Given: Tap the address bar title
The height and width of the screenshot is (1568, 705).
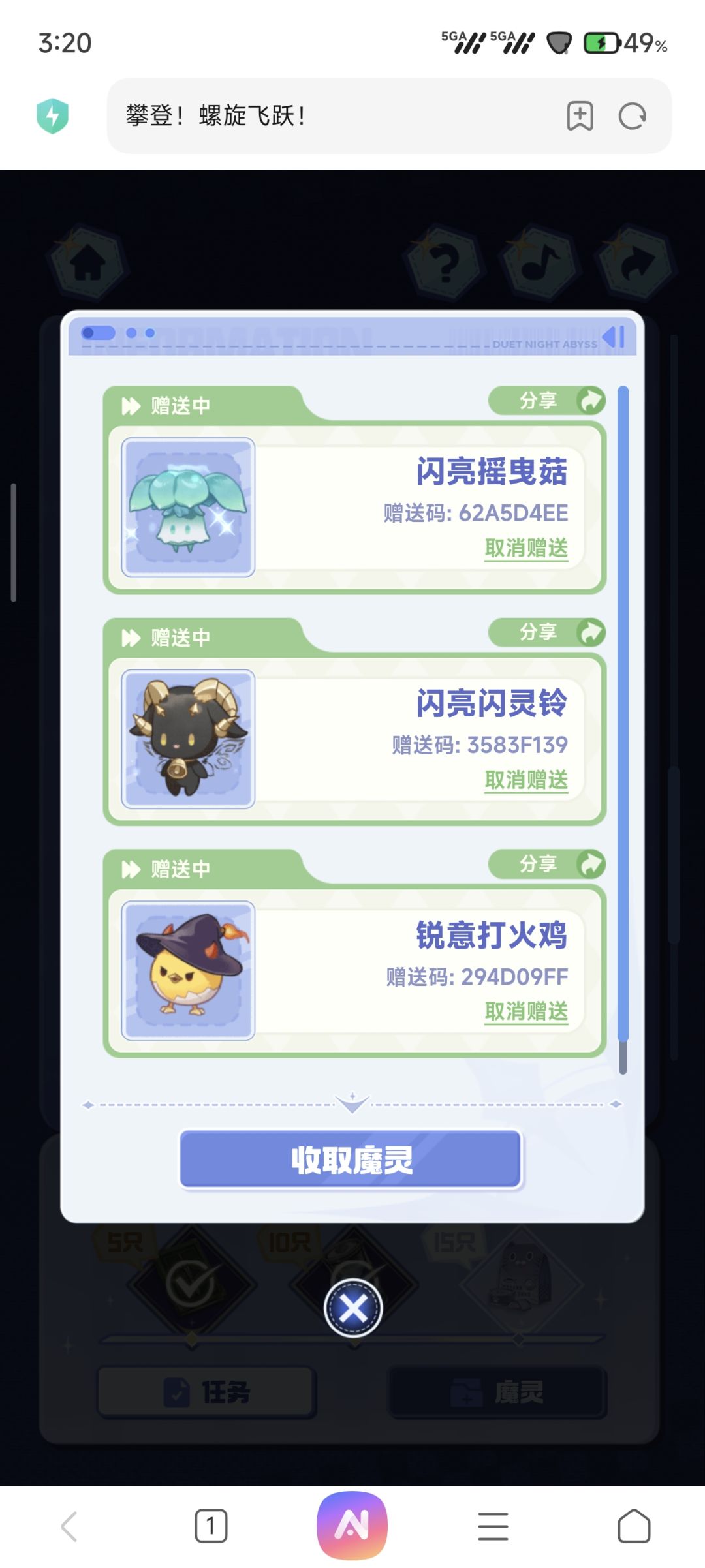Looking at the screenshot, I should point(215,116).
